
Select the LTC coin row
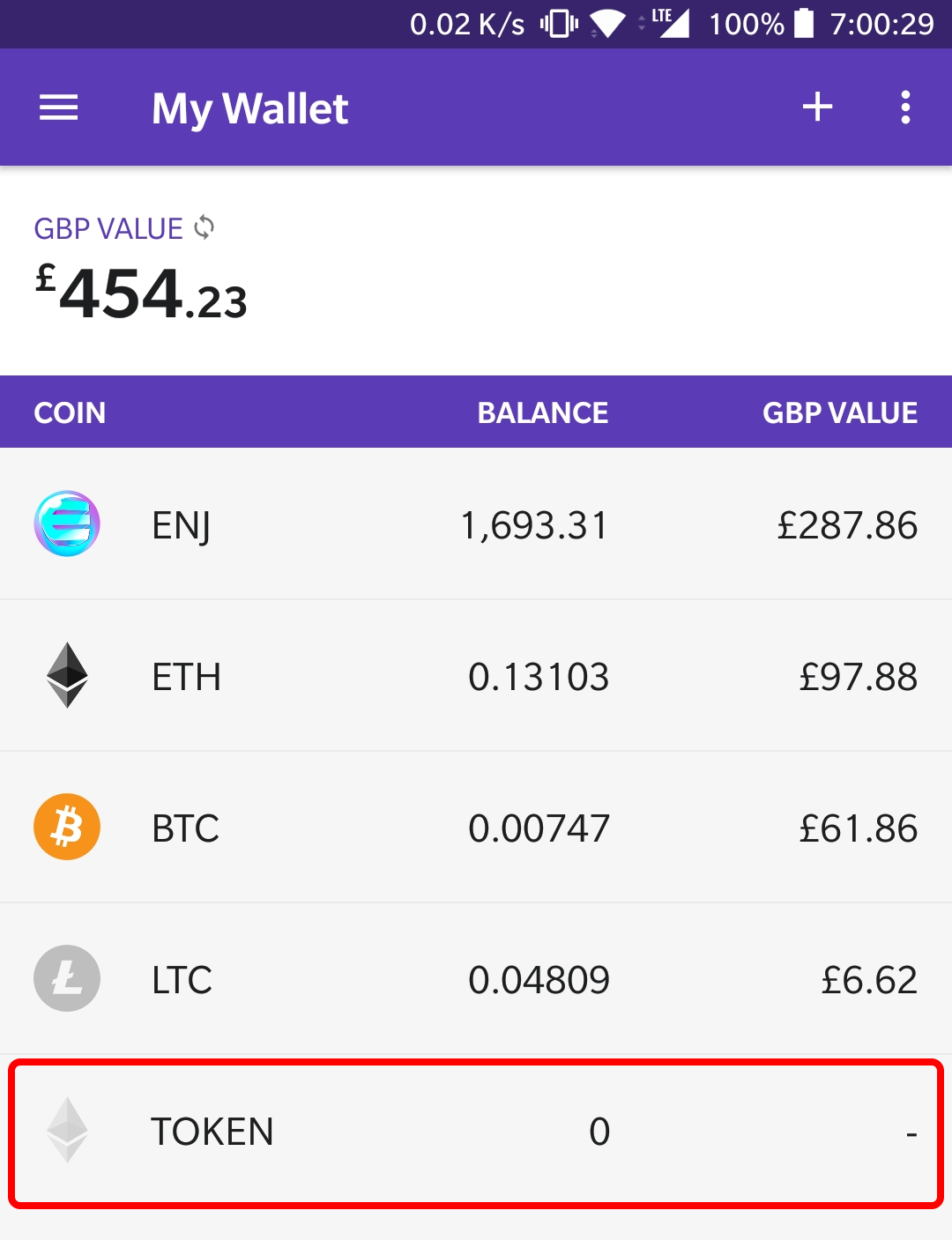coord(476,979)
